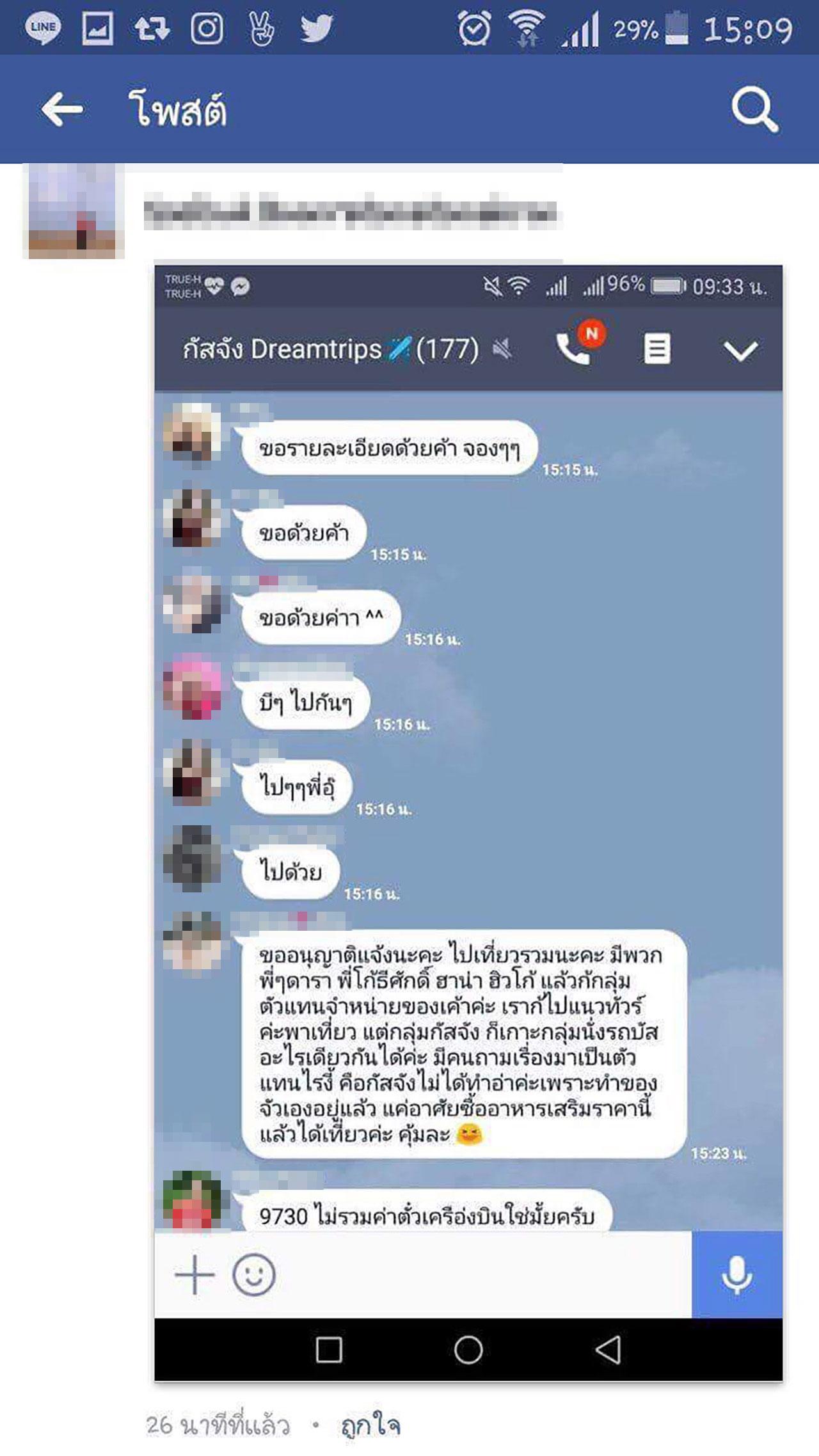Like the post with ถูกใจ

coord(370,1425)
